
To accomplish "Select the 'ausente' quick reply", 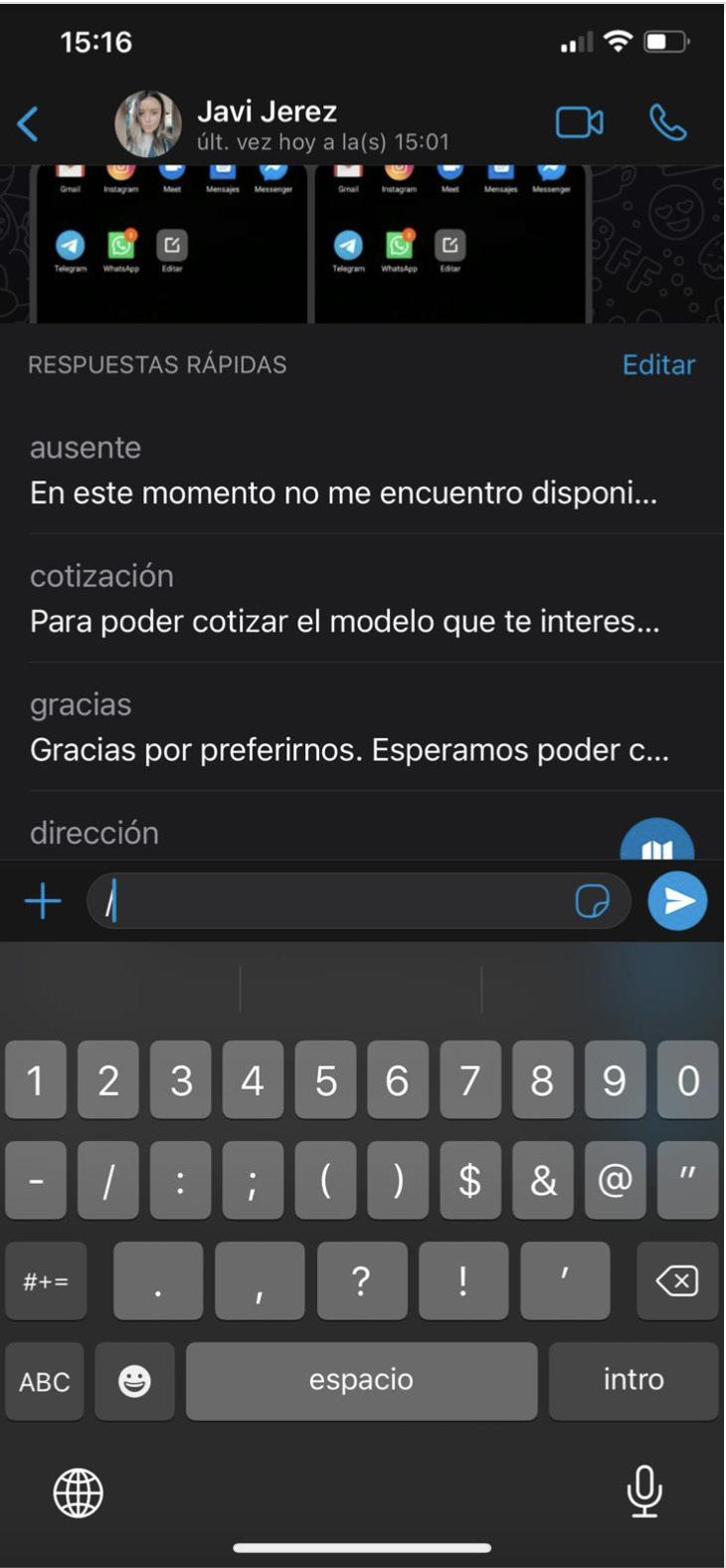I will (x=343, y=471).
